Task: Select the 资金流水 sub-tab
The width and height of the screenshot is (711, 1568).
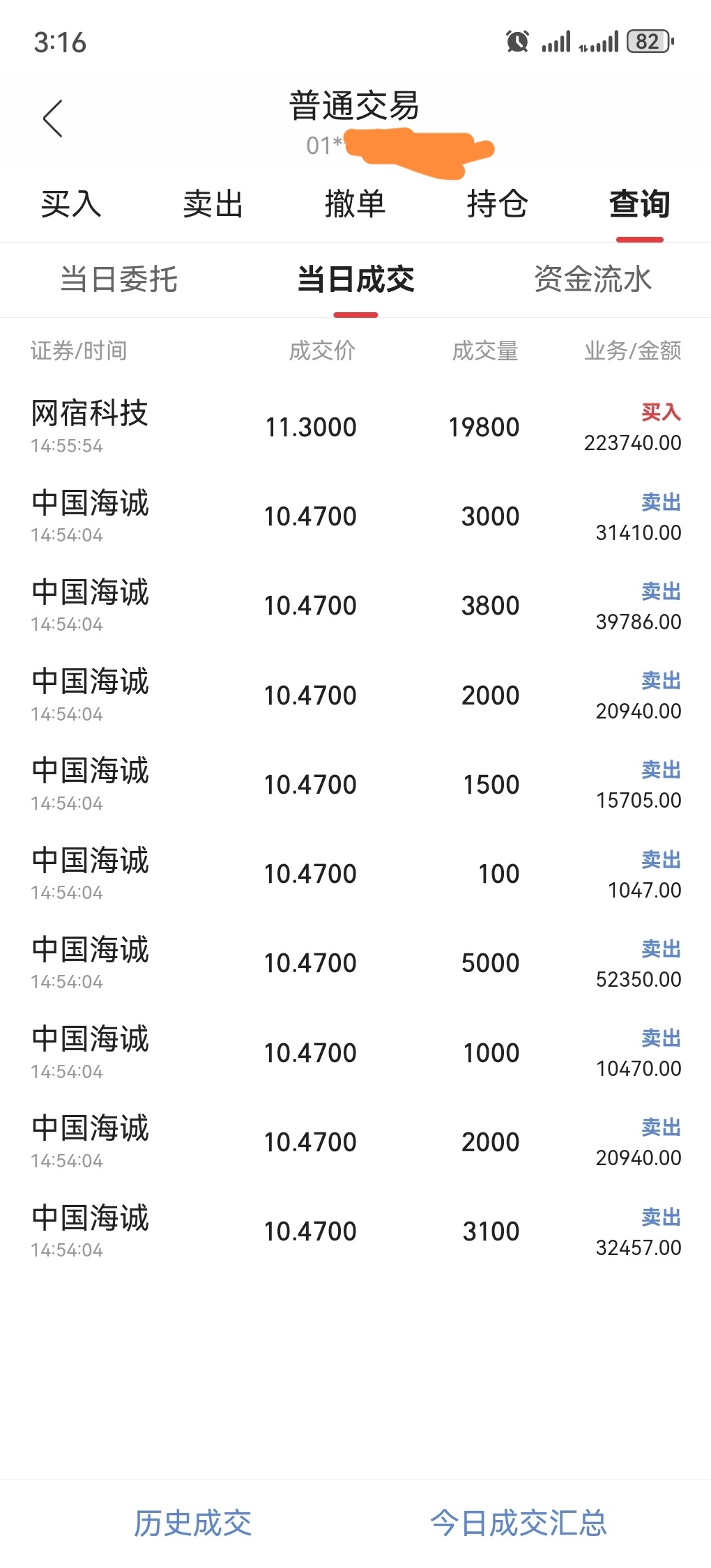Action: pyautogui.click(x=592, y=280)
